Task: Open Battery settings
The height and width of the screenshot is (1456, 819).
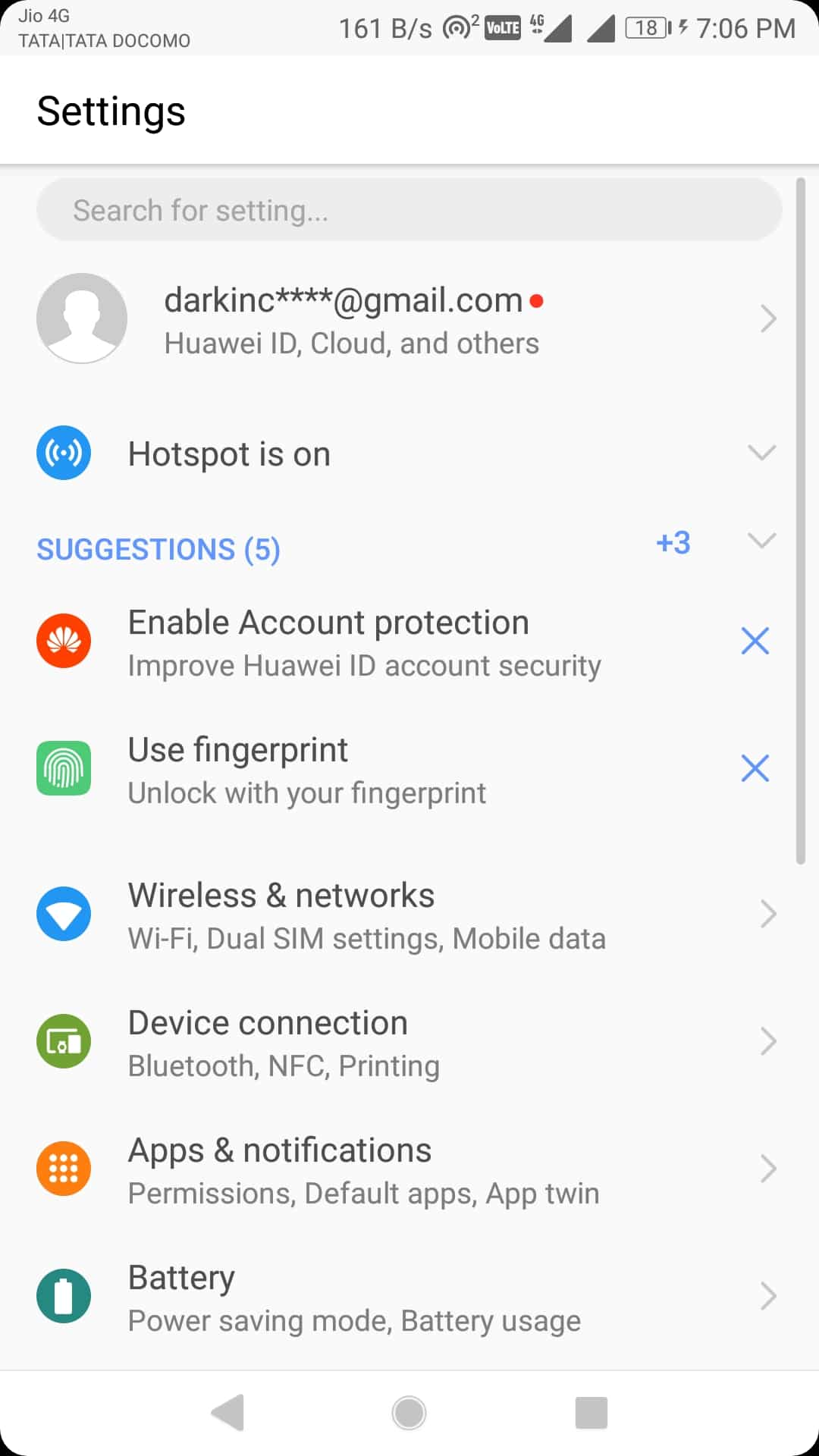Action: pos(409,1297)
